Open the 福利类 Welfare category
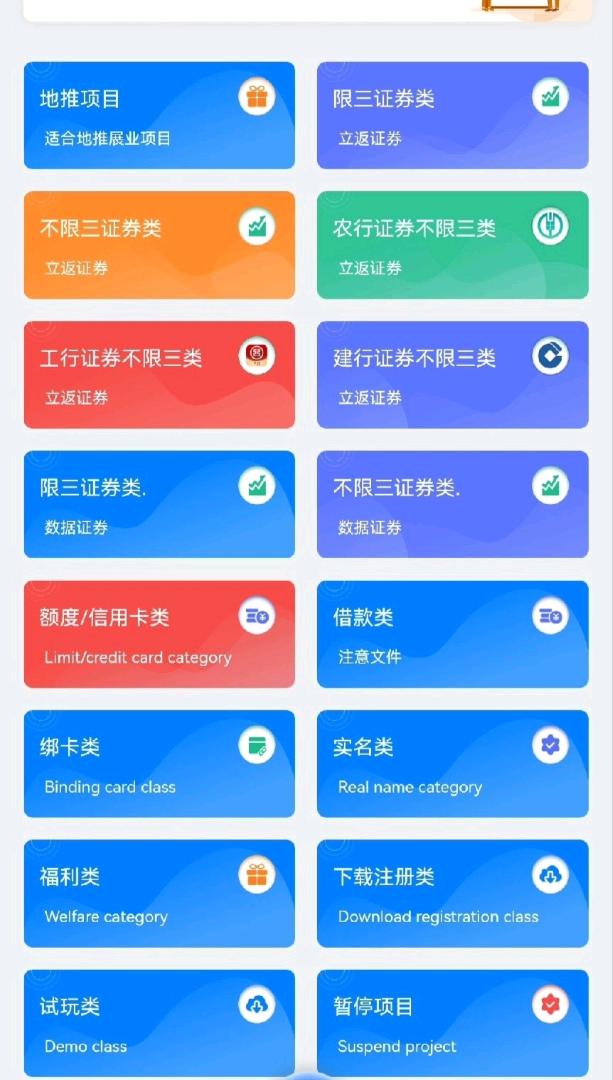Viewport: 613px width, 1080px height. click(x=159, y=893)
